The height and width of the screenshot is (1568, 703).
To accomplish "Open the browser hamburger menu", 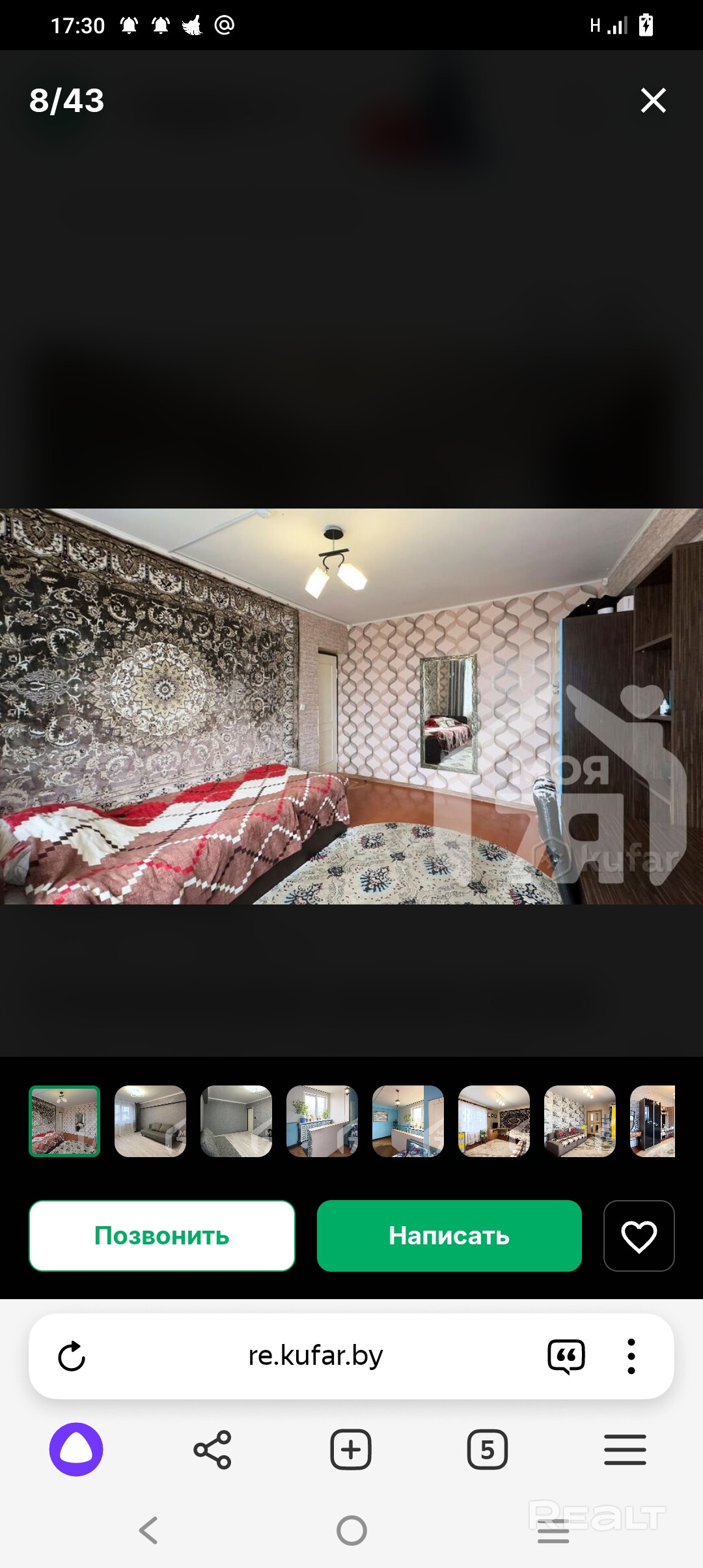I will click(x=625, y=1449).
